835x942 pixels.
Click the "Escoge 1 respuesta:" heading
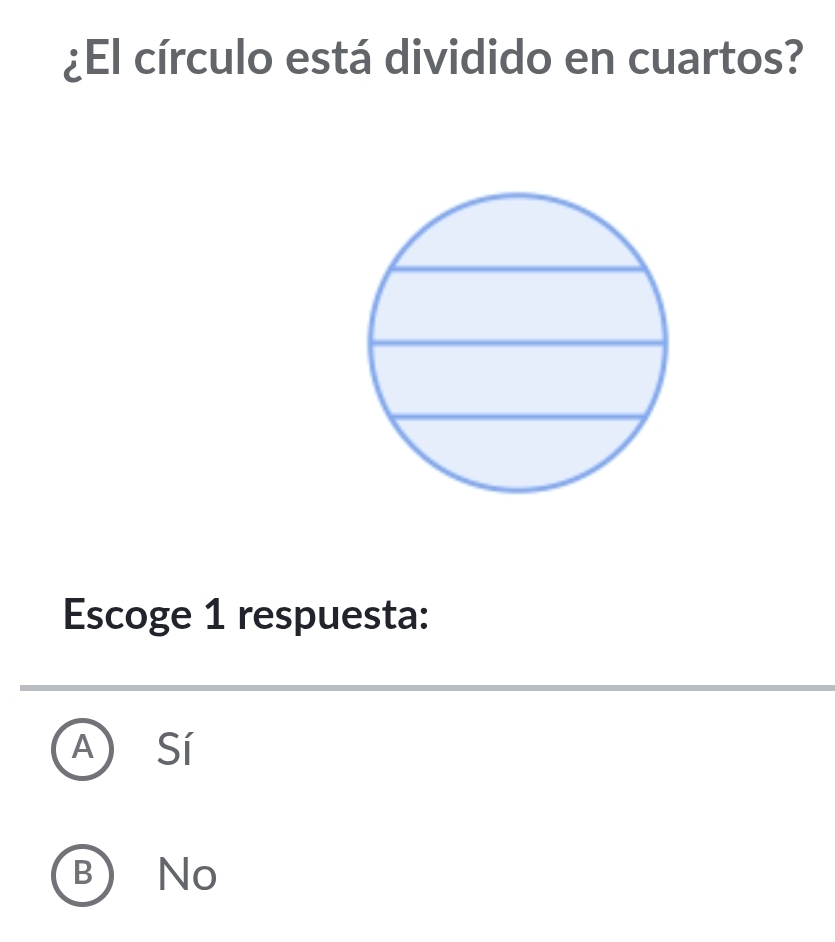point(245,617)
